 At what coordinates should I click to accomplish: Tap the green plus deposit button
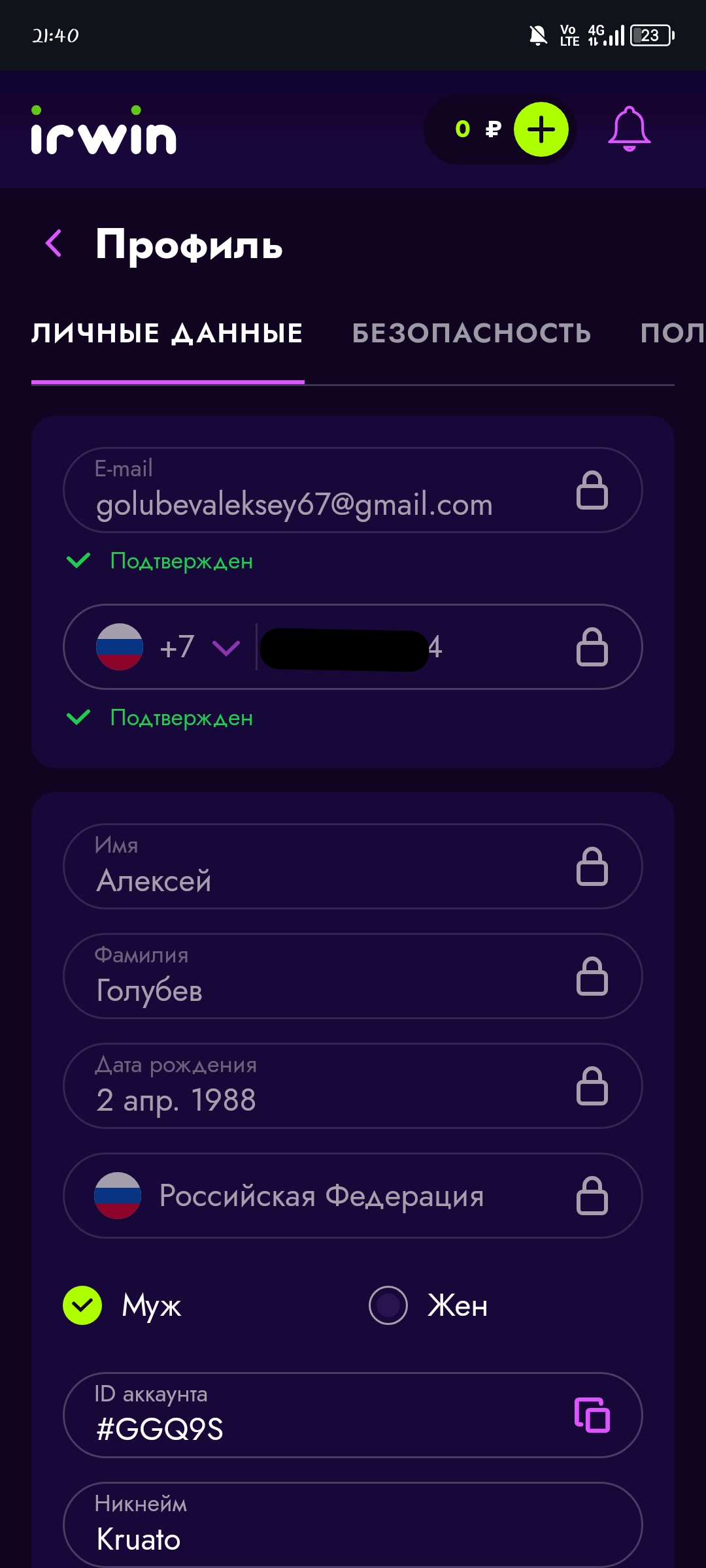541,129
